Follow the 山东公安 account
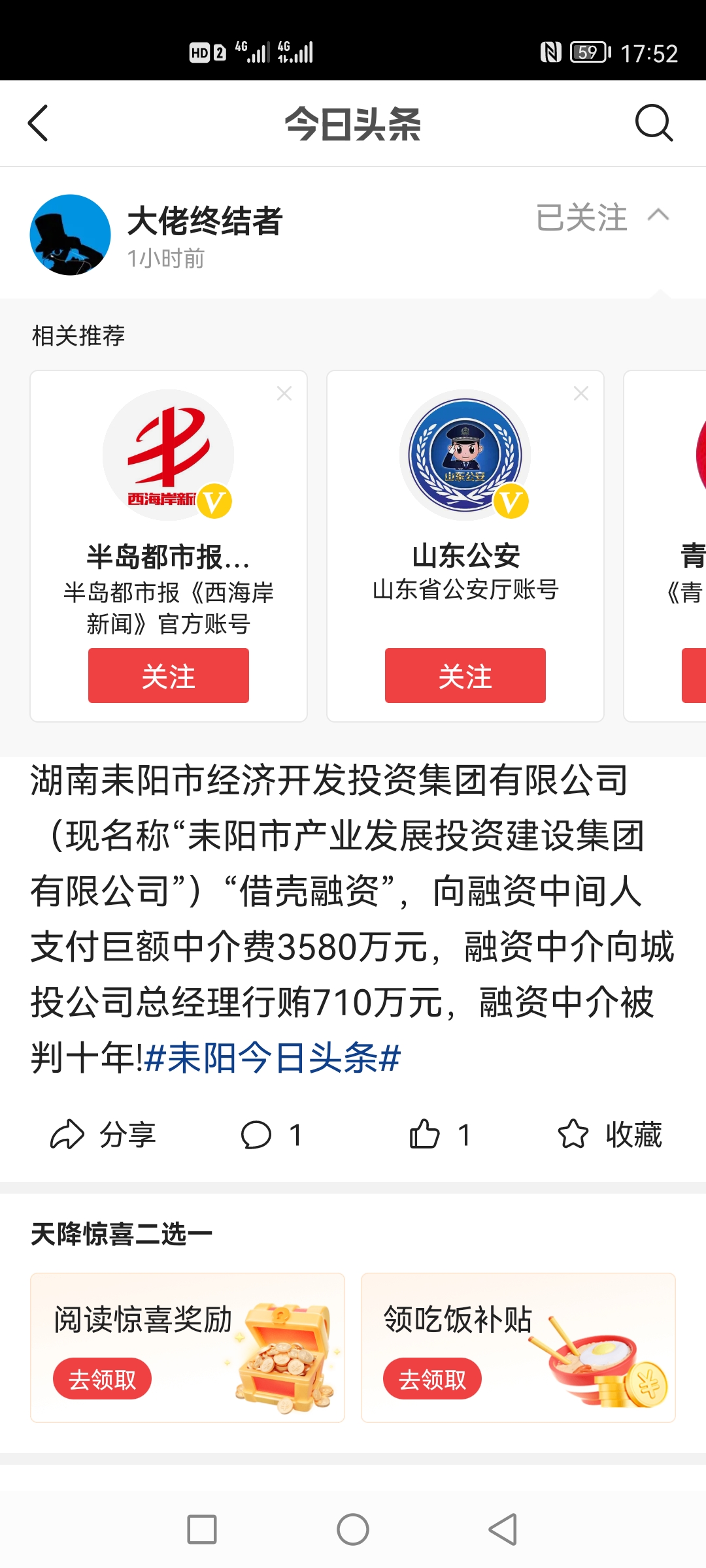This screenshot has width=706, height=1568. pos(465,676)
